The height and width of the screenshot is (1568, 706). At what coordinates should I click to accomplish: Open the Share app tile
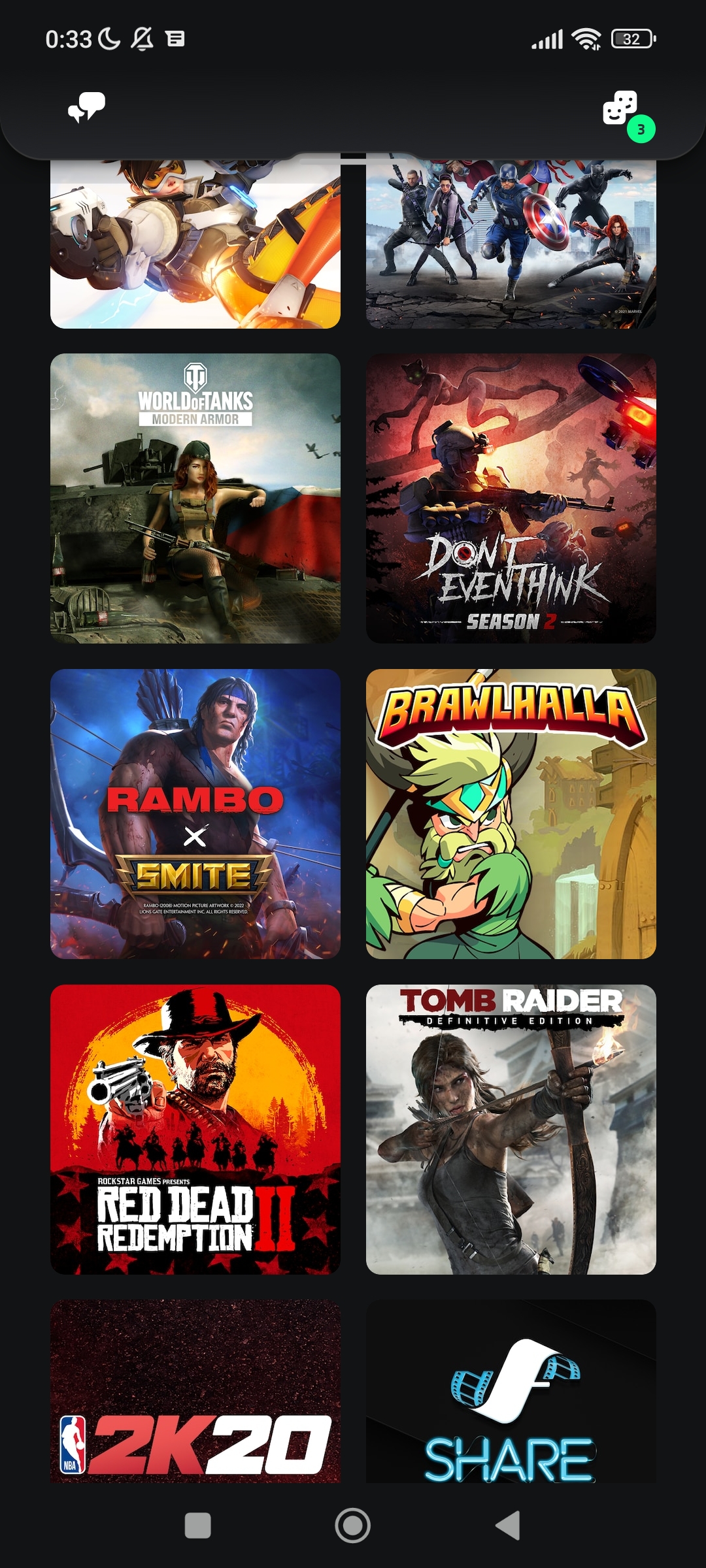point(511,1392)
